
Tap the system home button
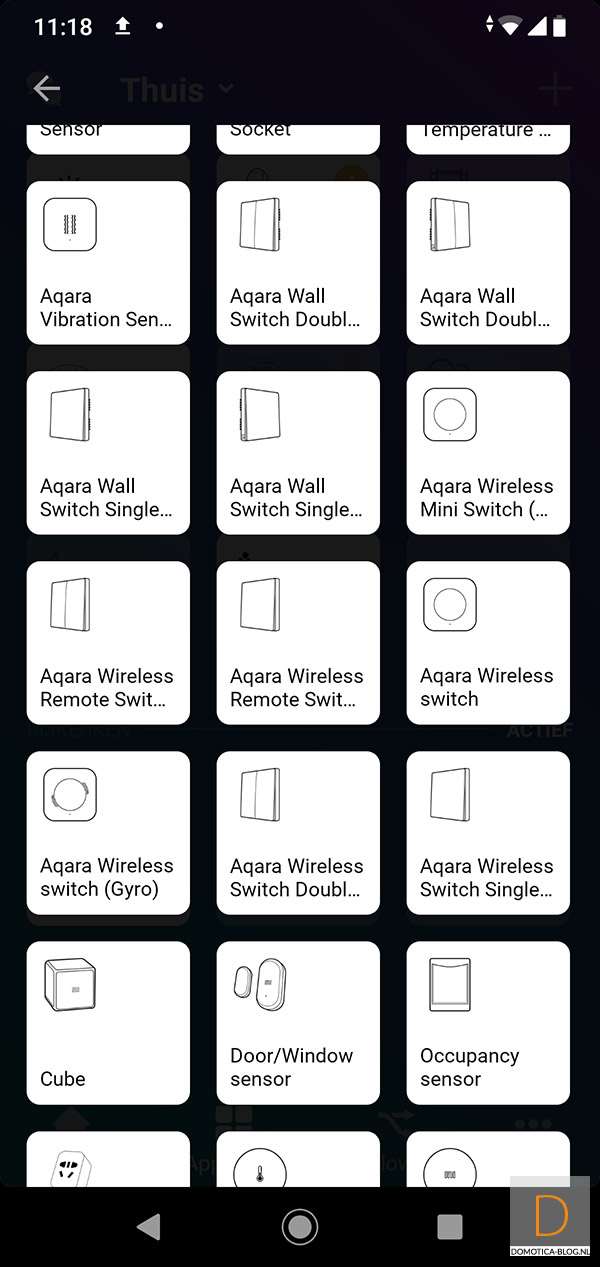click(300, 1226)
